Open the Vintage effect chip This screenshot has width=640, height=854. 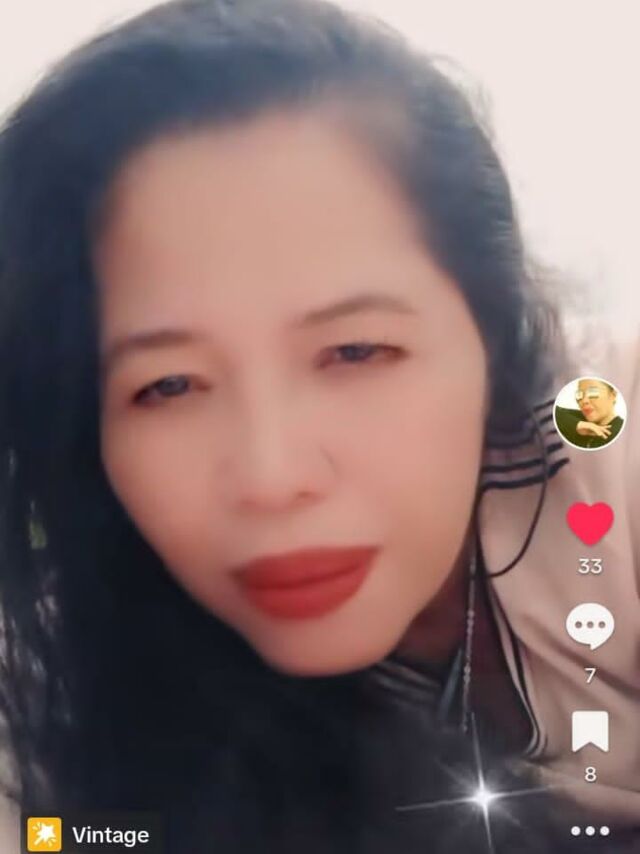[90, 834]
